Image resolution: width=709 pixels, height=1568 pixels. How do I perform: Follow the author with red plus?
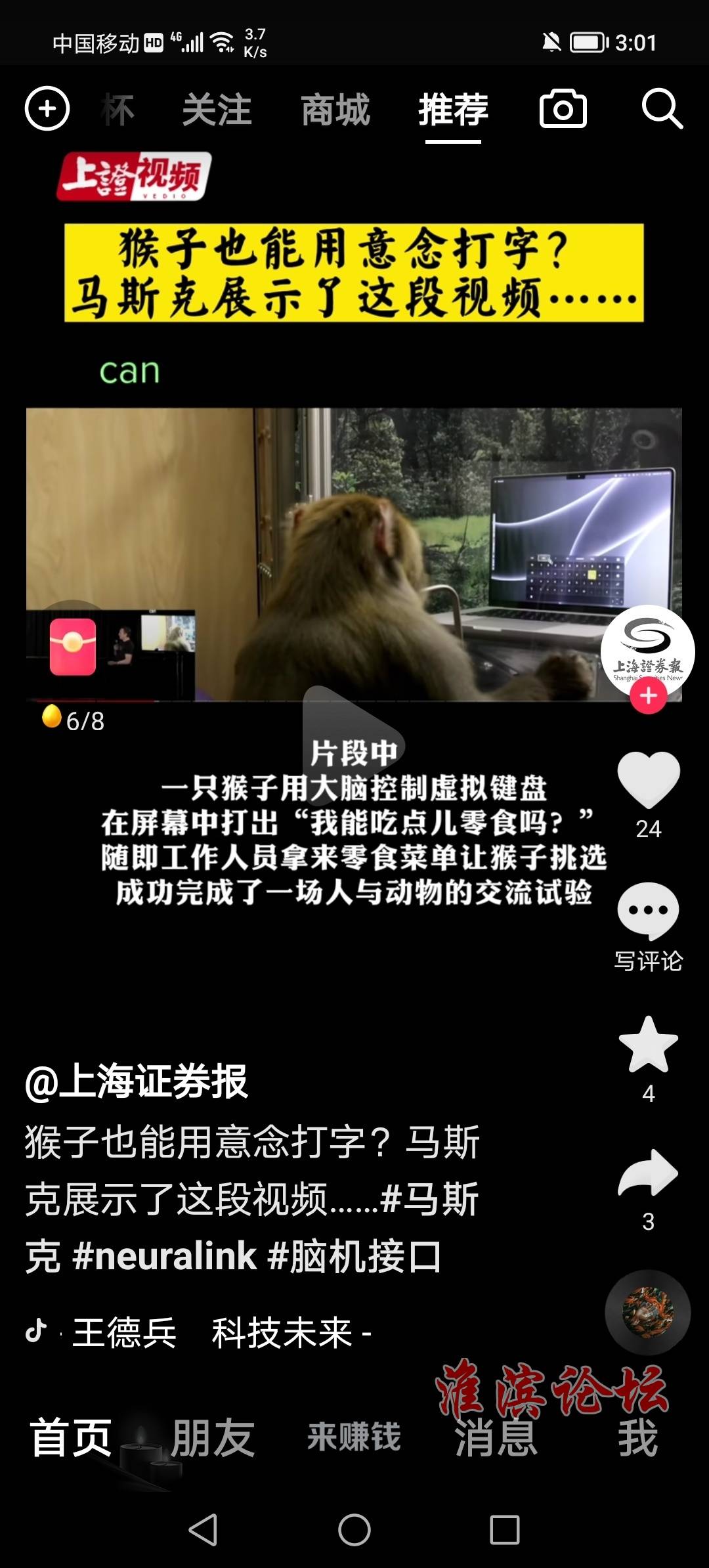648,696
